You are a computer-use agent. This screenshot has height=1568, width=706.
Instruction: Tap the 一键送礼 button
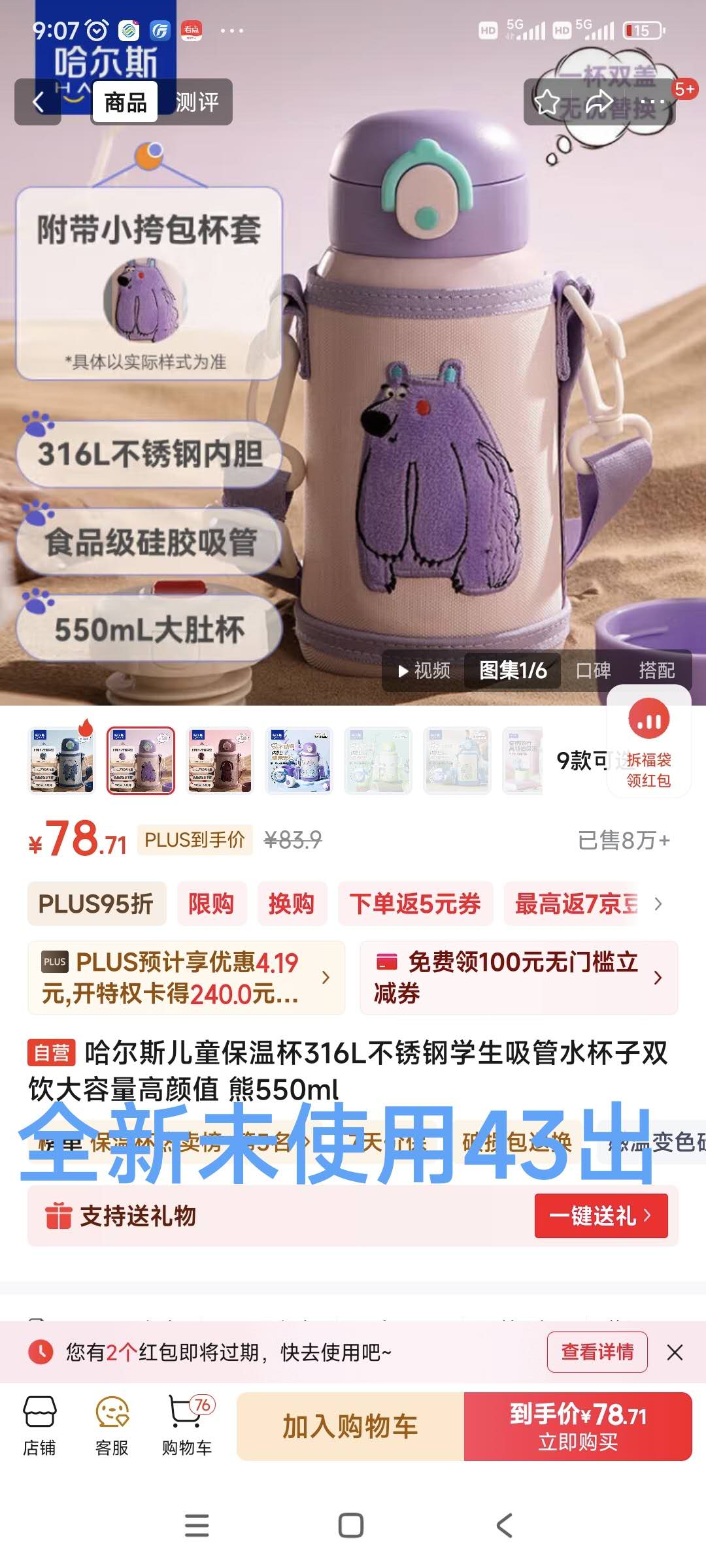click(x=601, y=1216)
